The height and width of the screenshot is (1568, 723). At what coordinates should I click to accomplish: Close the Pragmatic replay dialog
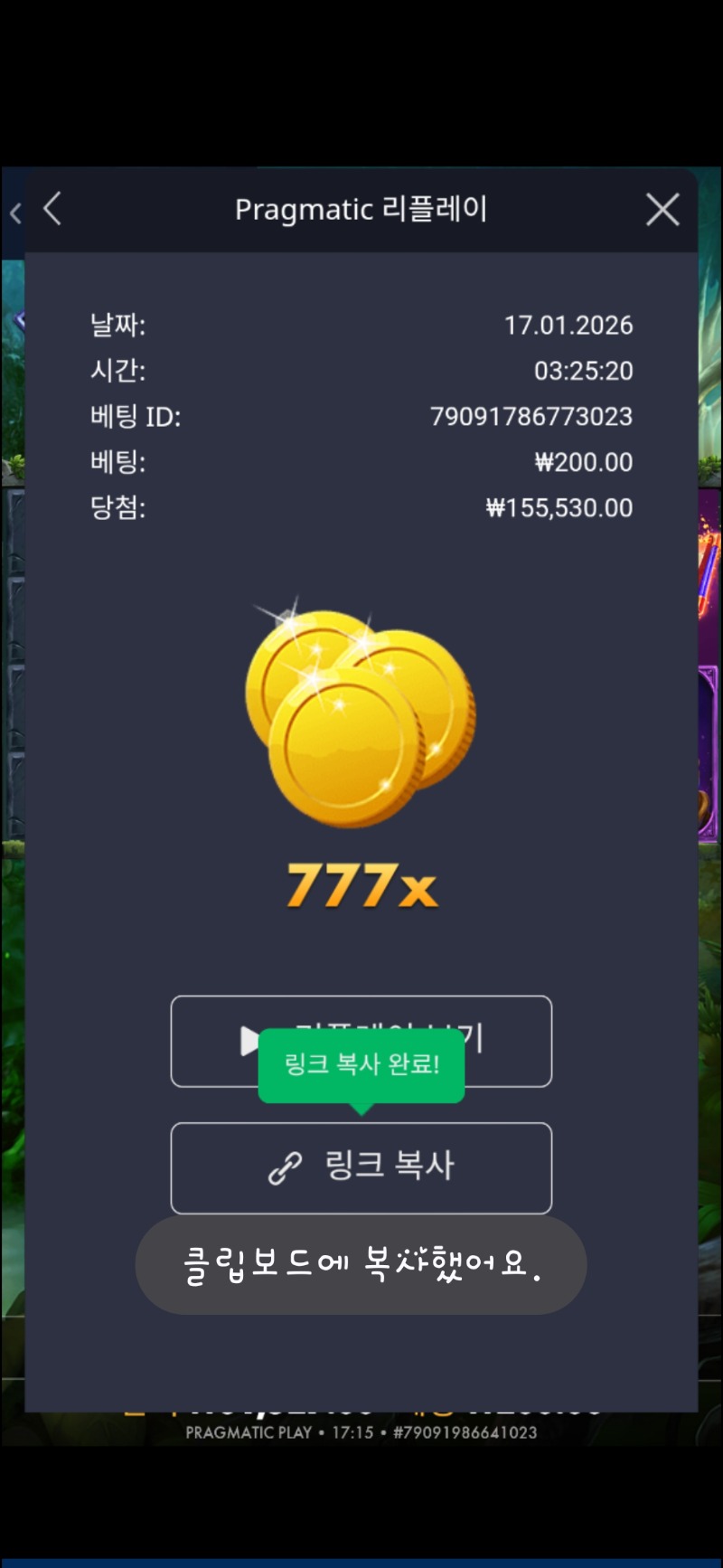pos(662,210)
